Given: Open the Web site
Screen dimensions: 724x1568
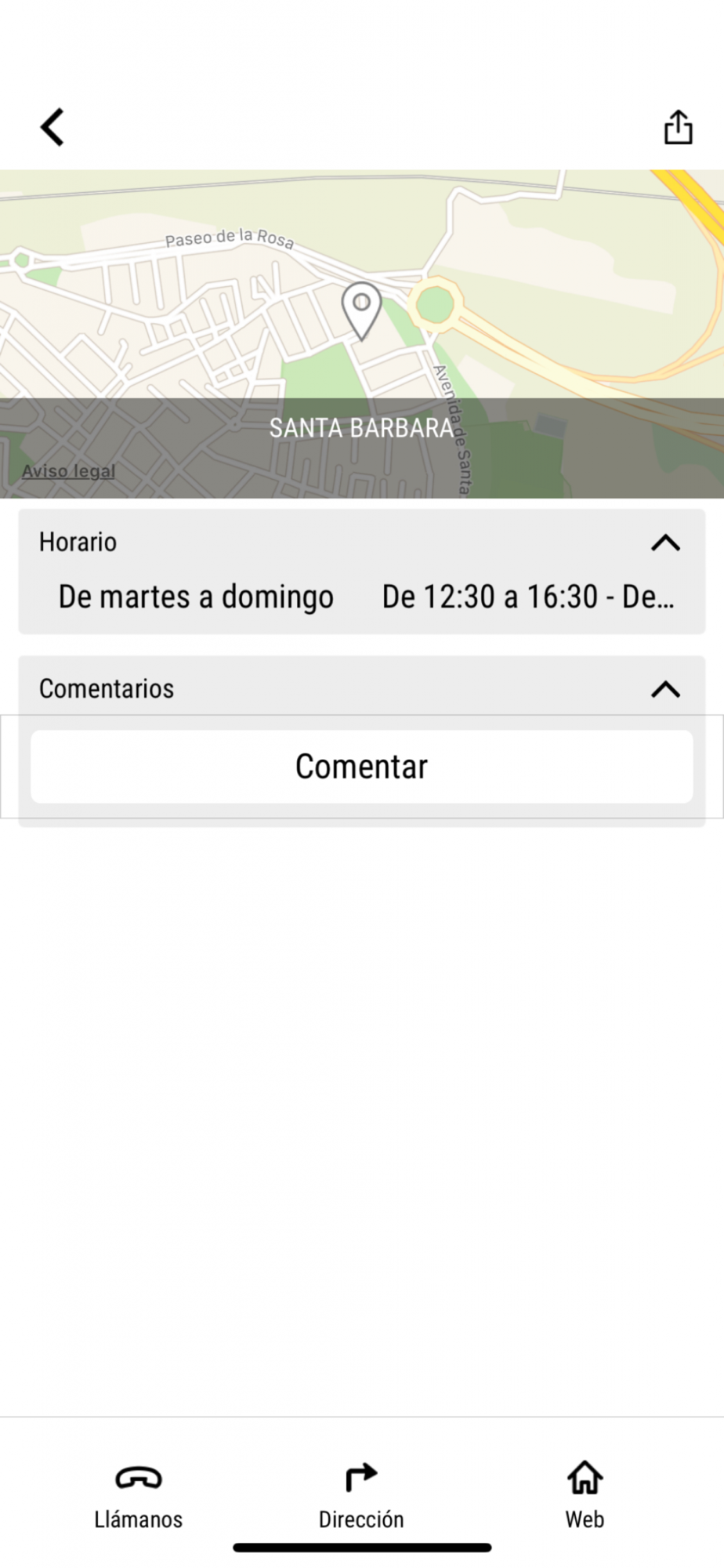Looking at the screenshot, I should [x=585, y=1496].
